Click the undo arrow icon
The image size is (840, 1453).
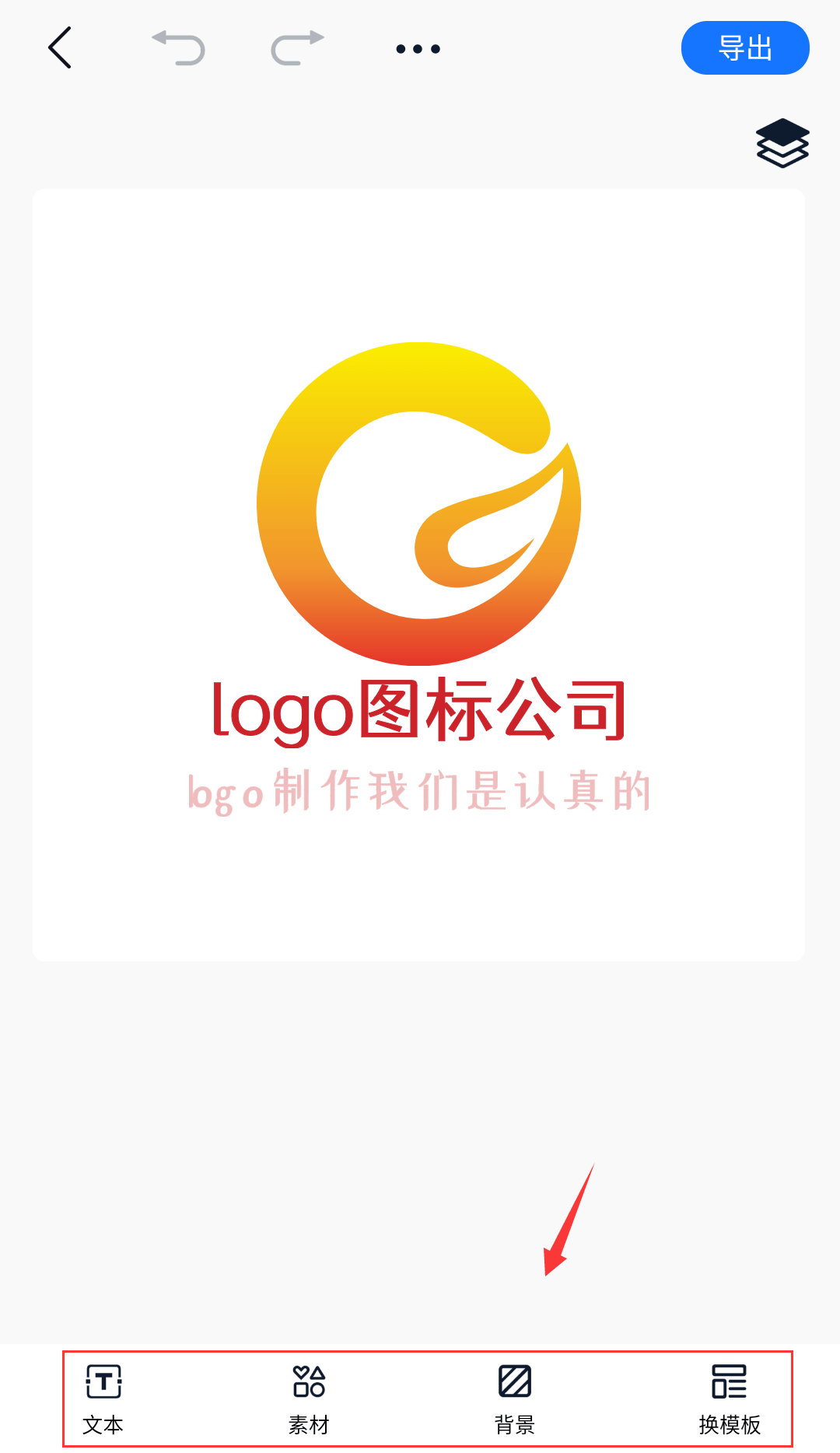pos(178,47)
